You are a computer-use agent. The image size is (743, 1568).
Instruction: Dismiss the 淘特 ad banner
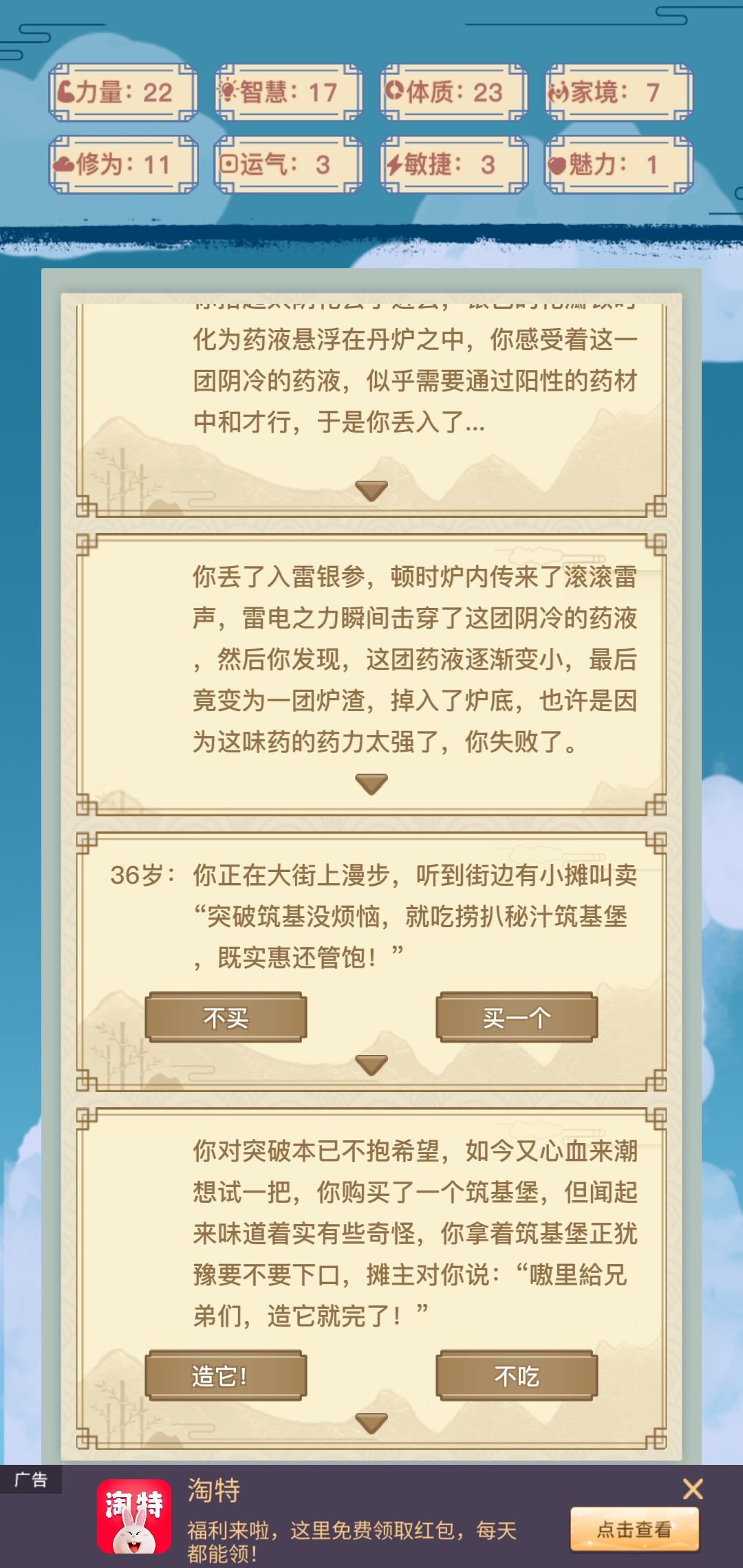(x=693, y=1489)
